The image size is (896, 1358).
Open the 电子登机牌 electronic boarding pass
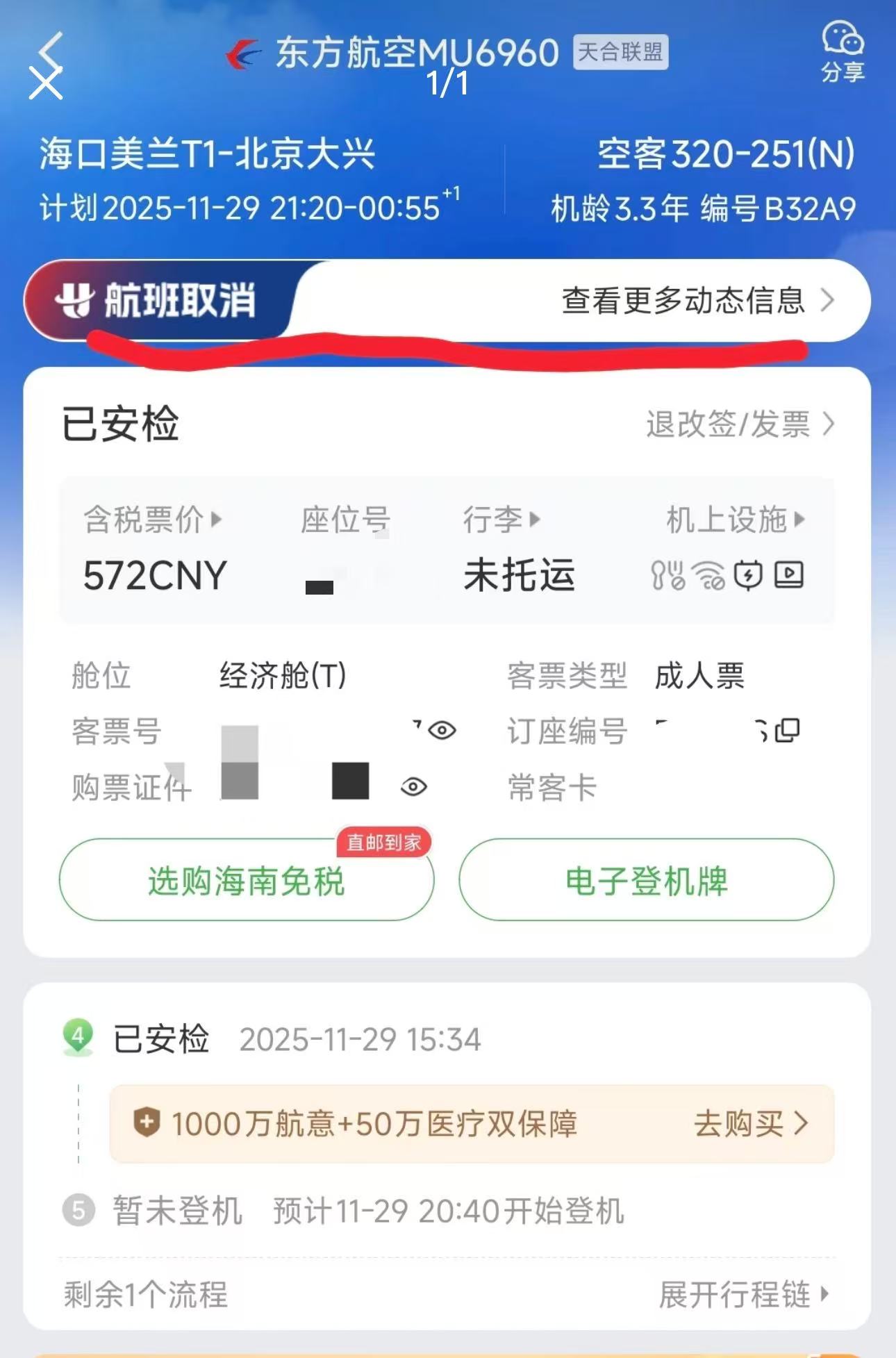[x=646, y=881]
